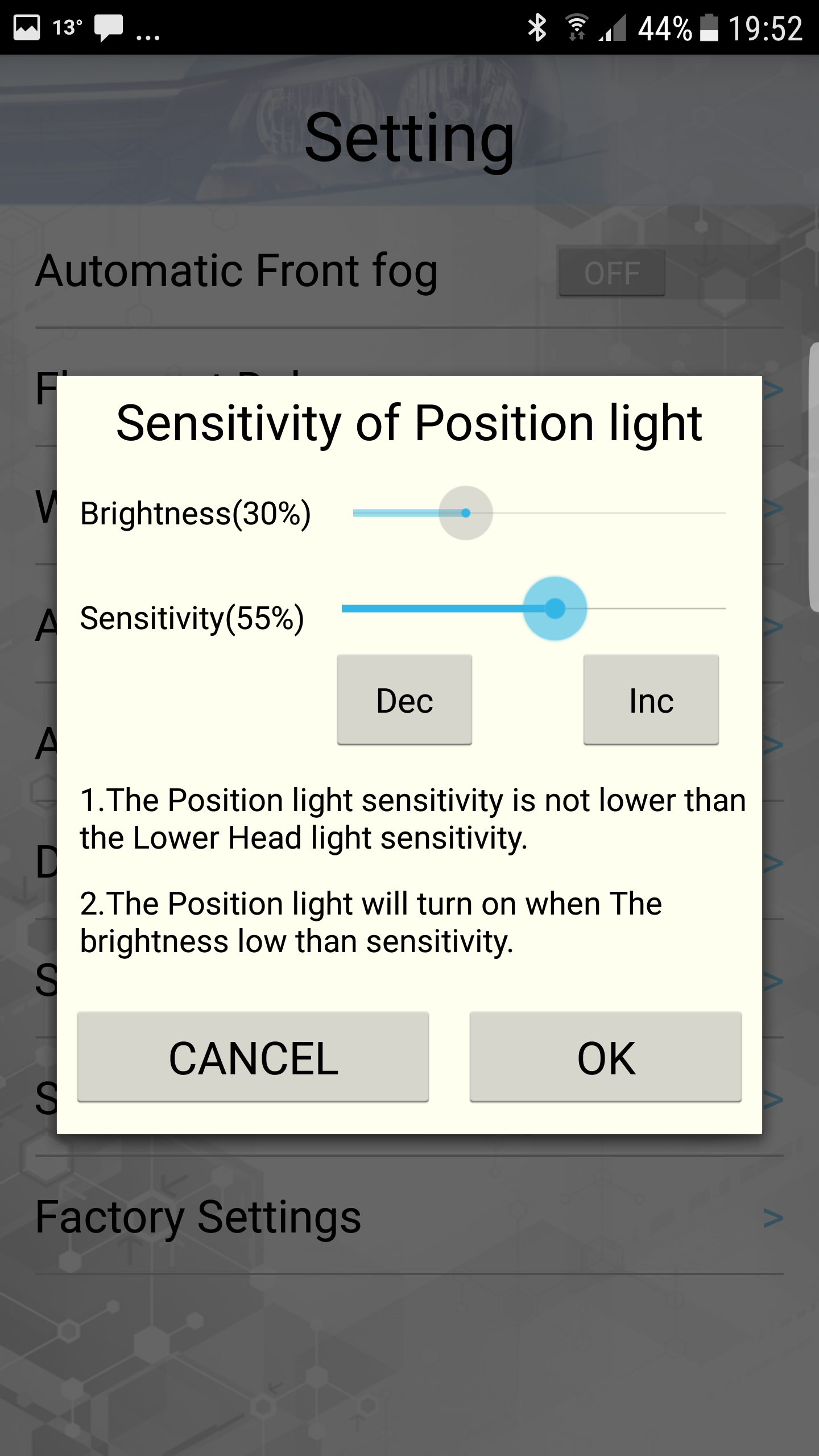Tap the Brightness slider track
Image resolution: width=819 pixels, height=1456 pixels.
coord(539,513)
